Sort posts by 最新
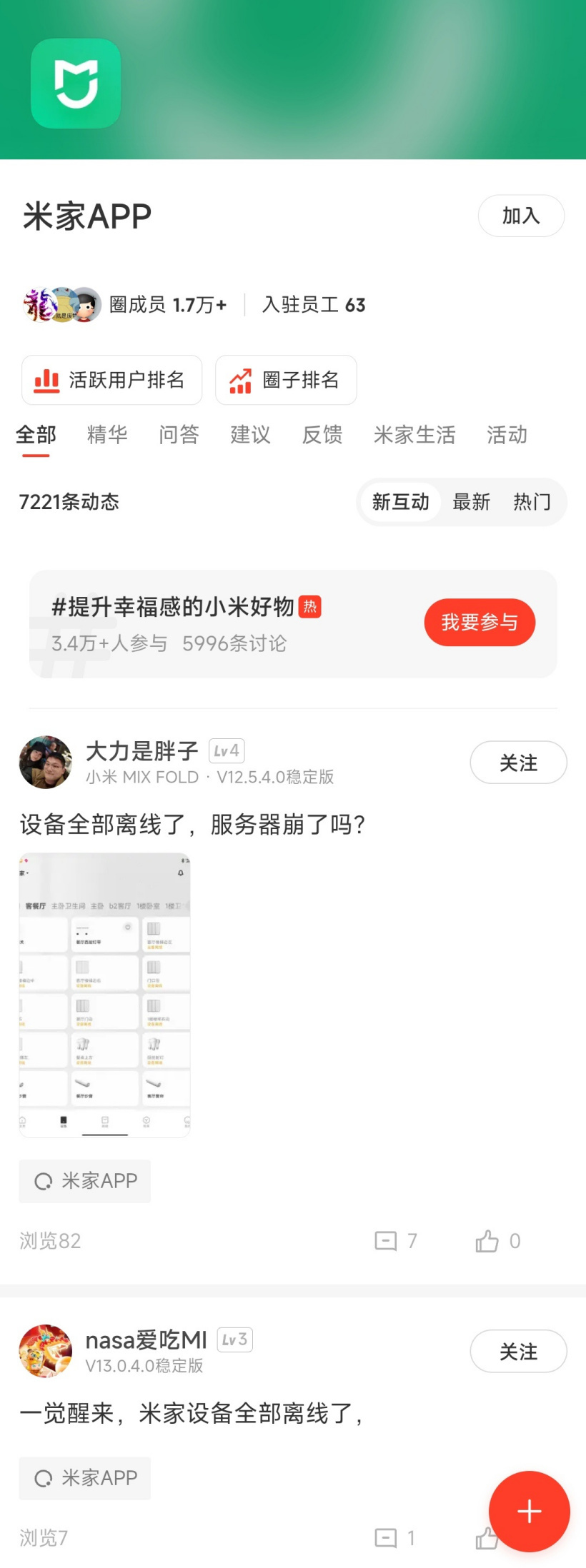Image resolution: width=586 pixels, height=1568 pixels. point(471,502)
